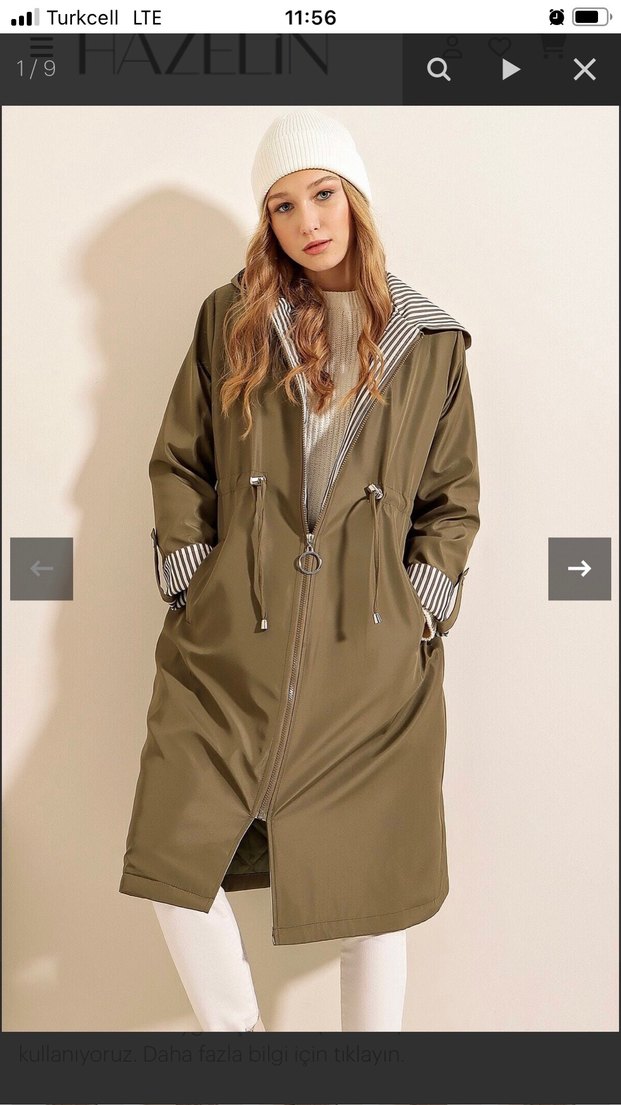
Task: Go to the next product image
Action: 579,569
